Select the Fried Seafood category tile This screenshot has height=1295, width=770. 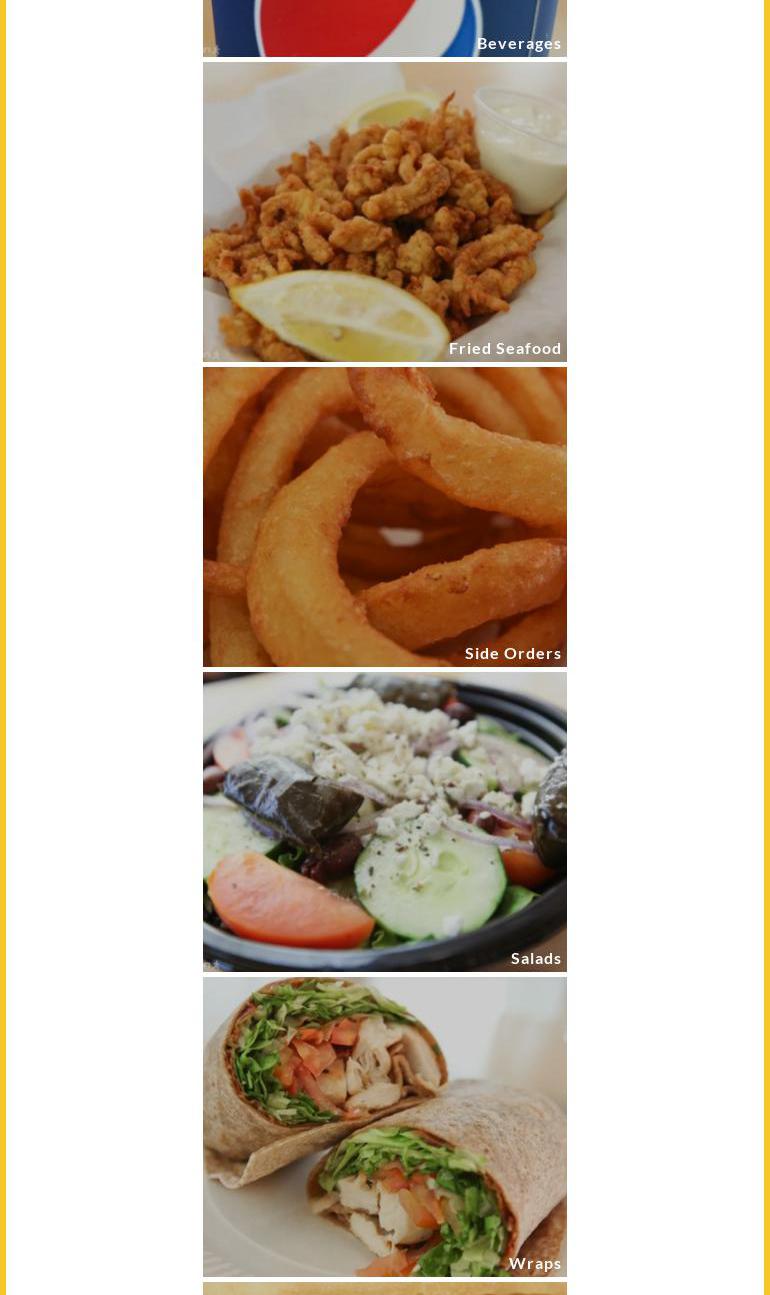[x=384, y=212]
